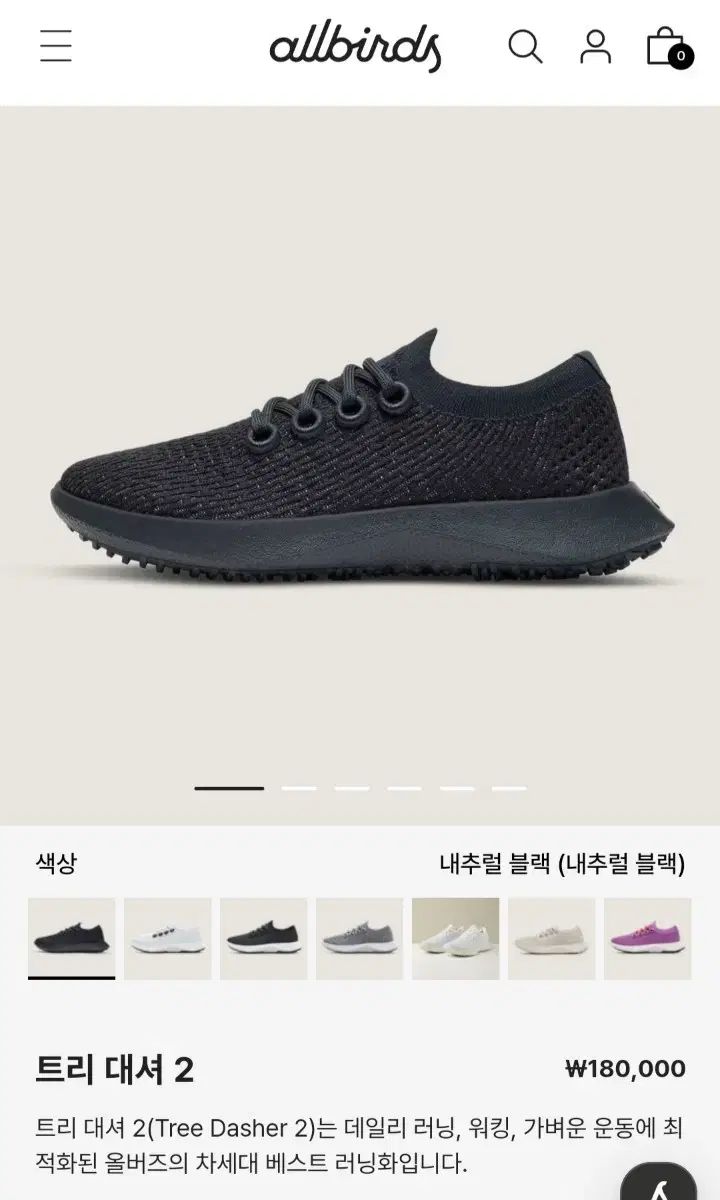
Task: Select the white shoe color swatch
Action: pyautogui.click(x=167, y=938)
